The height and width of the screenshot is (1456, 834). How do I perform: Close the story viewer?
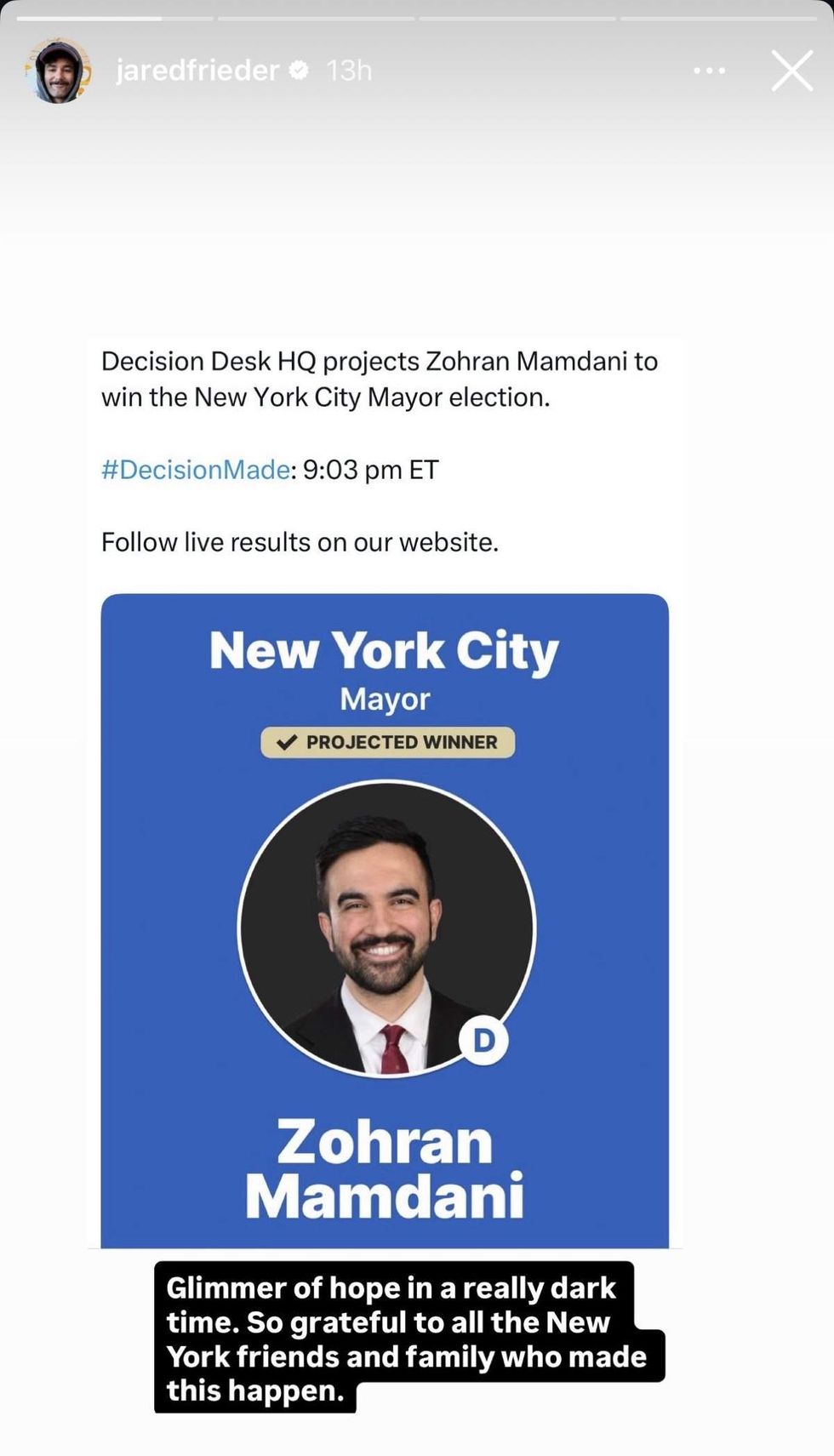click(791, 71)
